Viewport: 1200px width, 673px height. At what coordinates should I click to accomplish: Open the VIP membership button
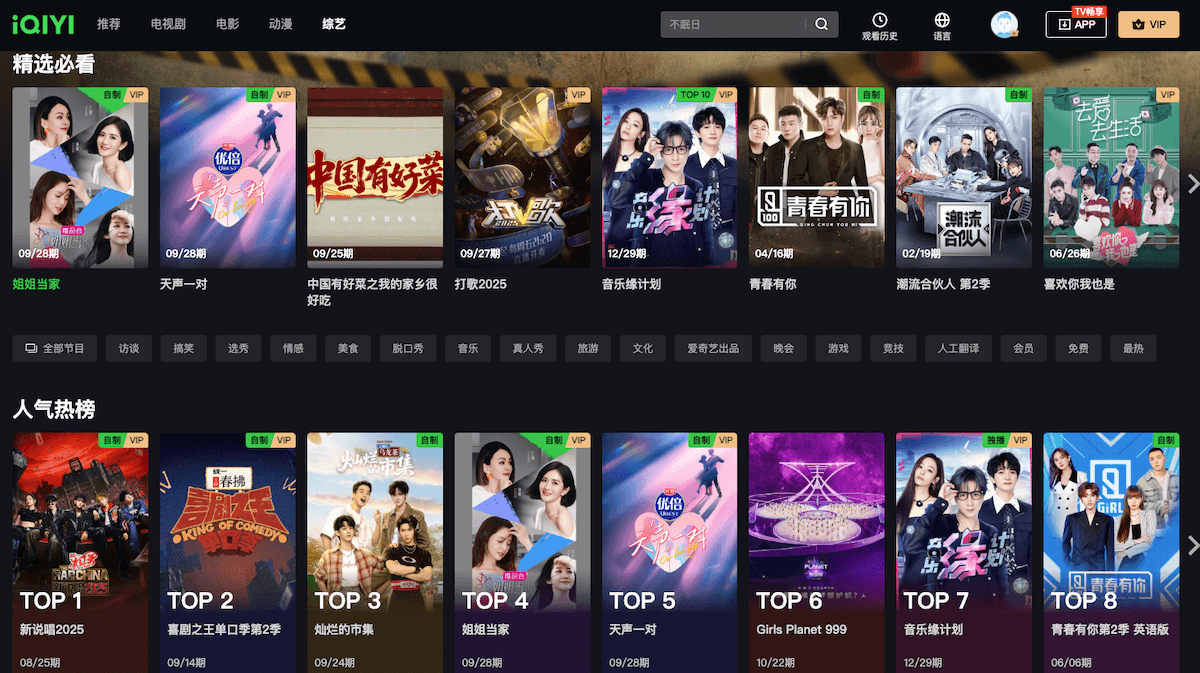[x=1148, y=25]
